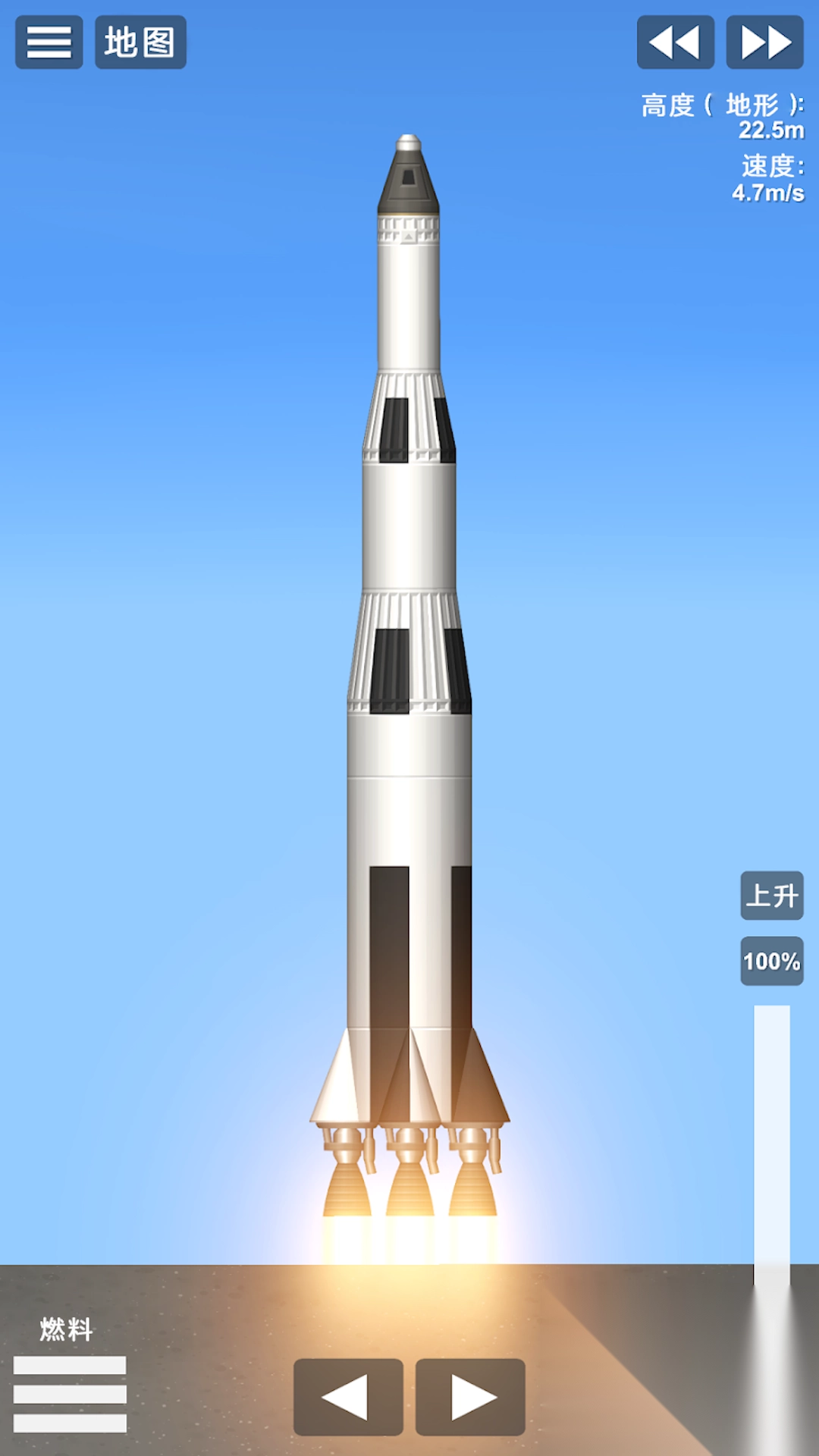Open the 地图 map view
This screenshot has height=1456, width=819.
(x=140, y=42)
